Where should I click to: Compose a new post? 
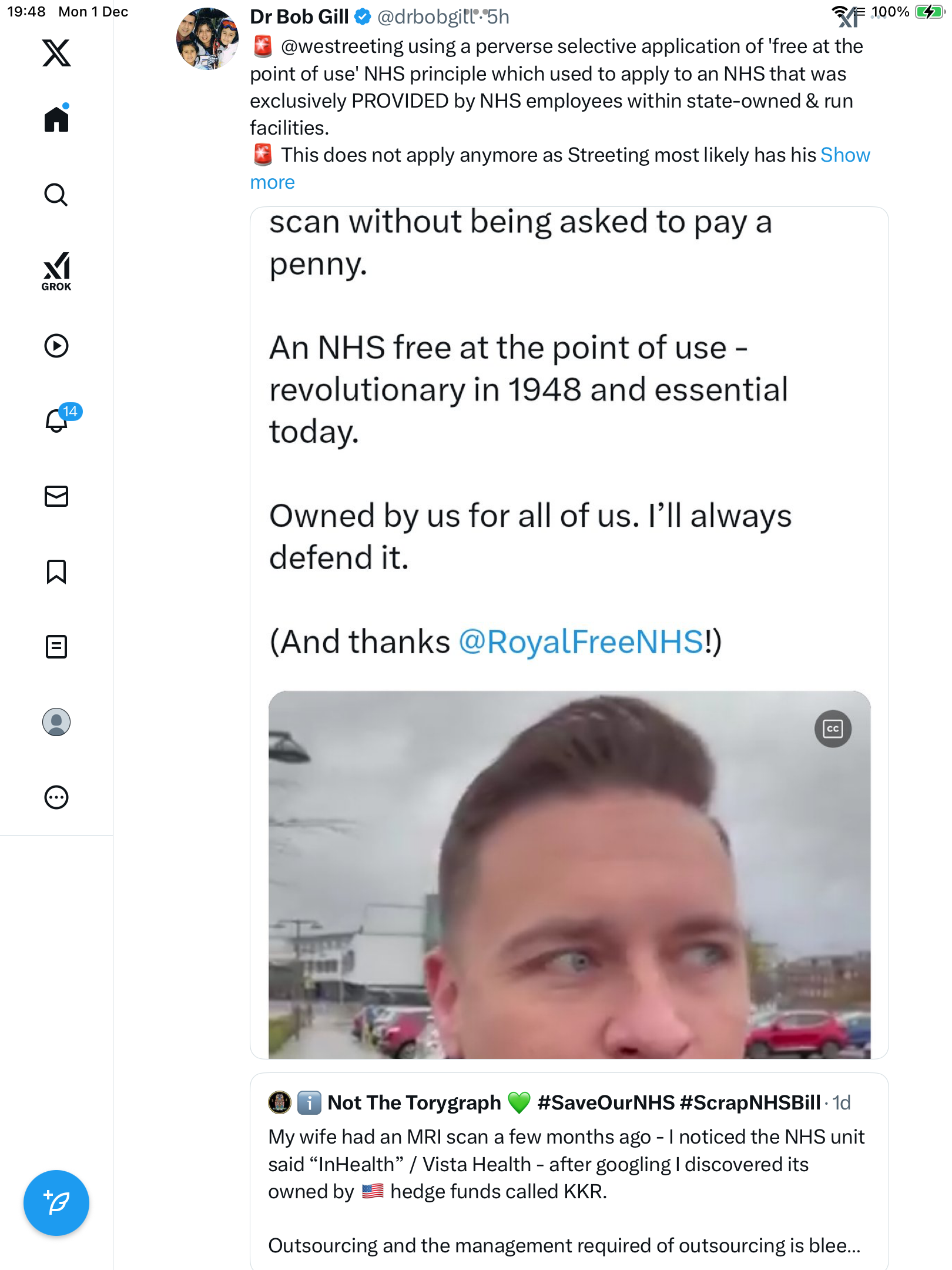point(56,1203)
